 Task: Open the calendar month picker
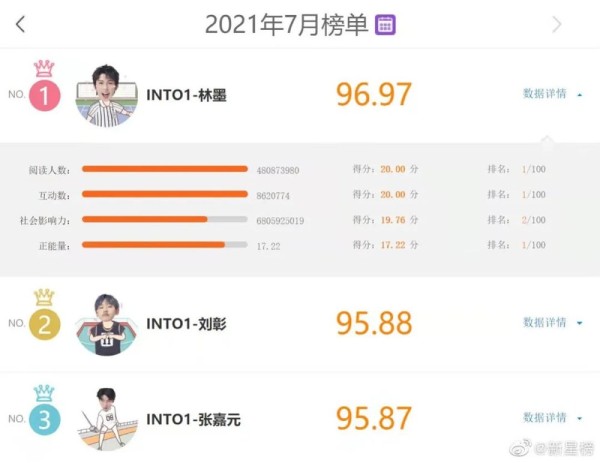pyautogui.click(x=384, y=25)
